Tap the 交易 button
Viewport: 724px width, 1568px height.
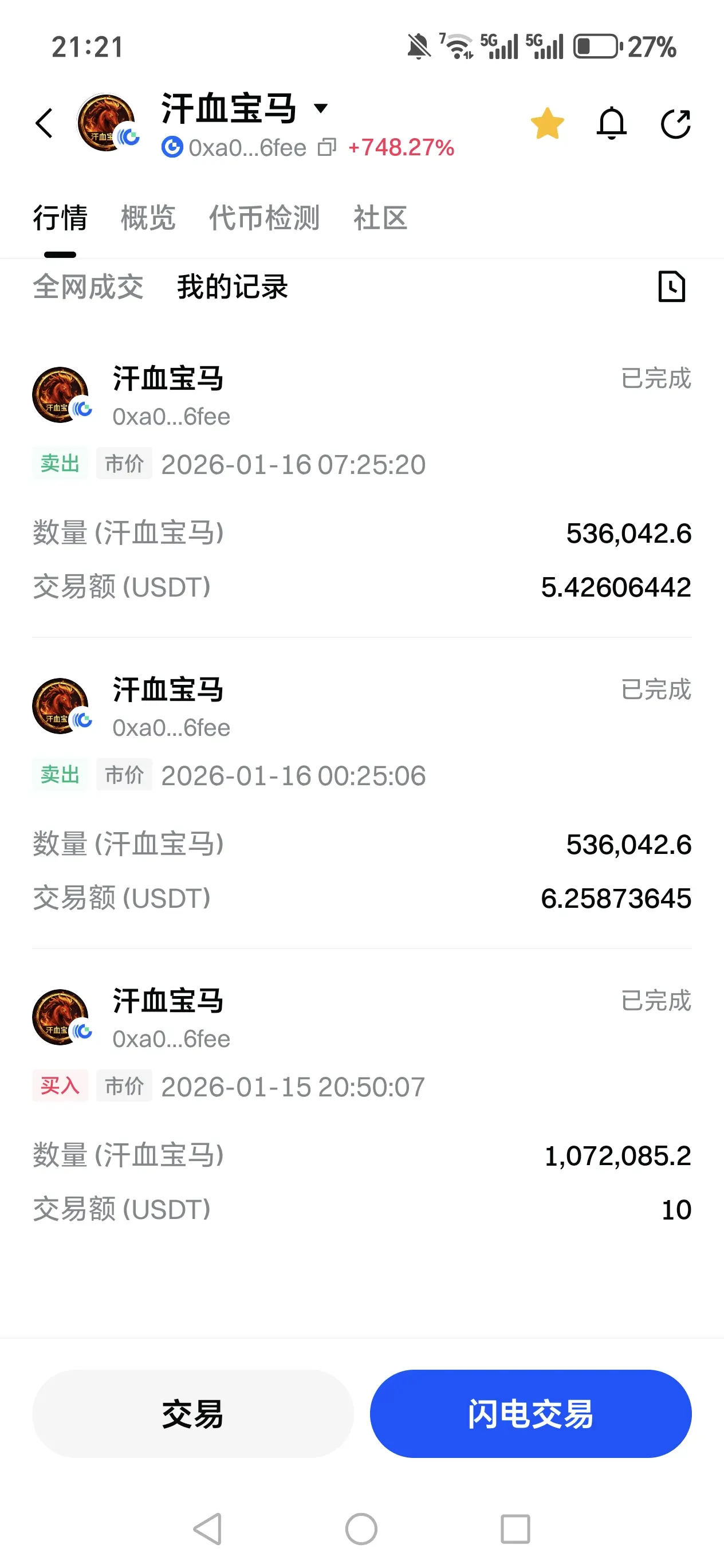click(x=193, y=1413)
